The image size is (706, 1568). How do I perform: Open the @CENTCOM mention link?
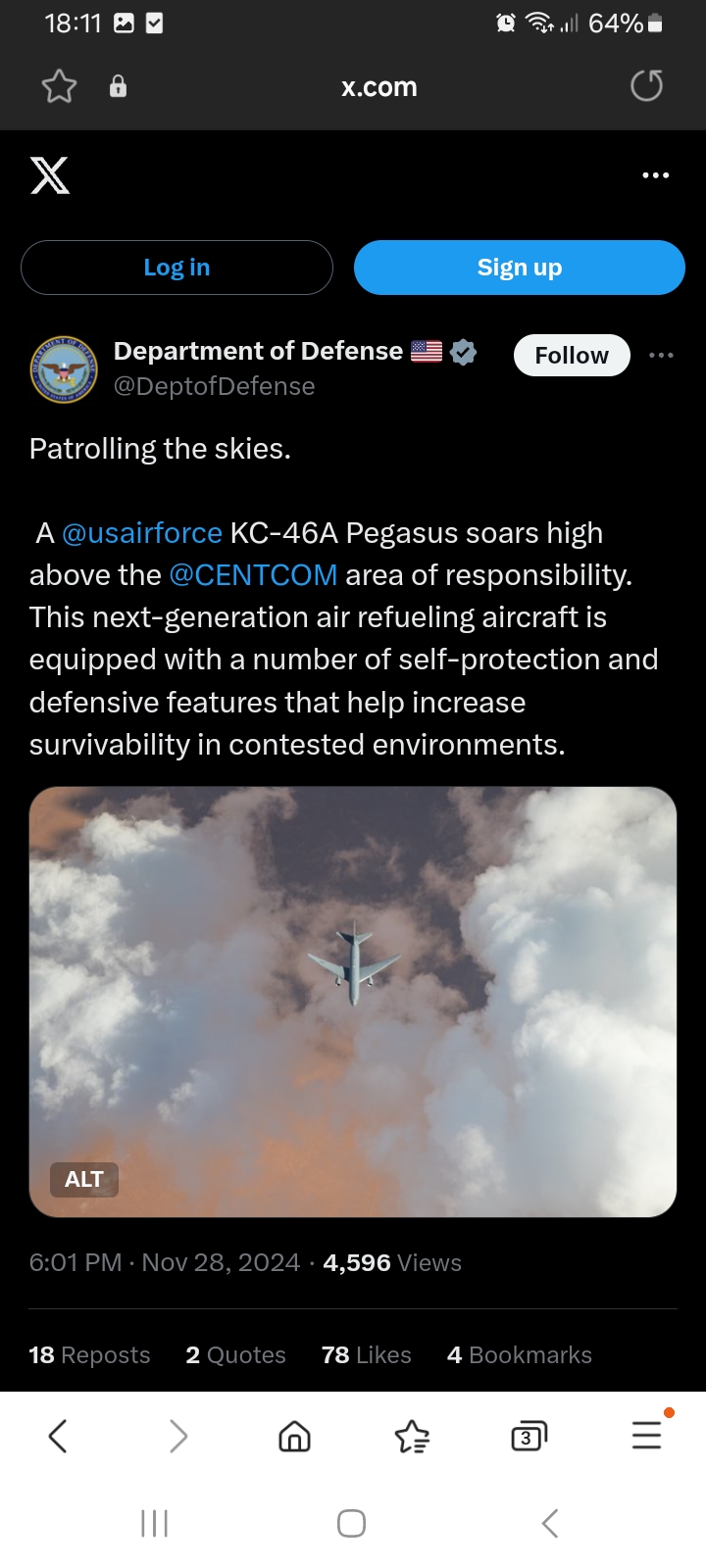click(x=253, y=575)
